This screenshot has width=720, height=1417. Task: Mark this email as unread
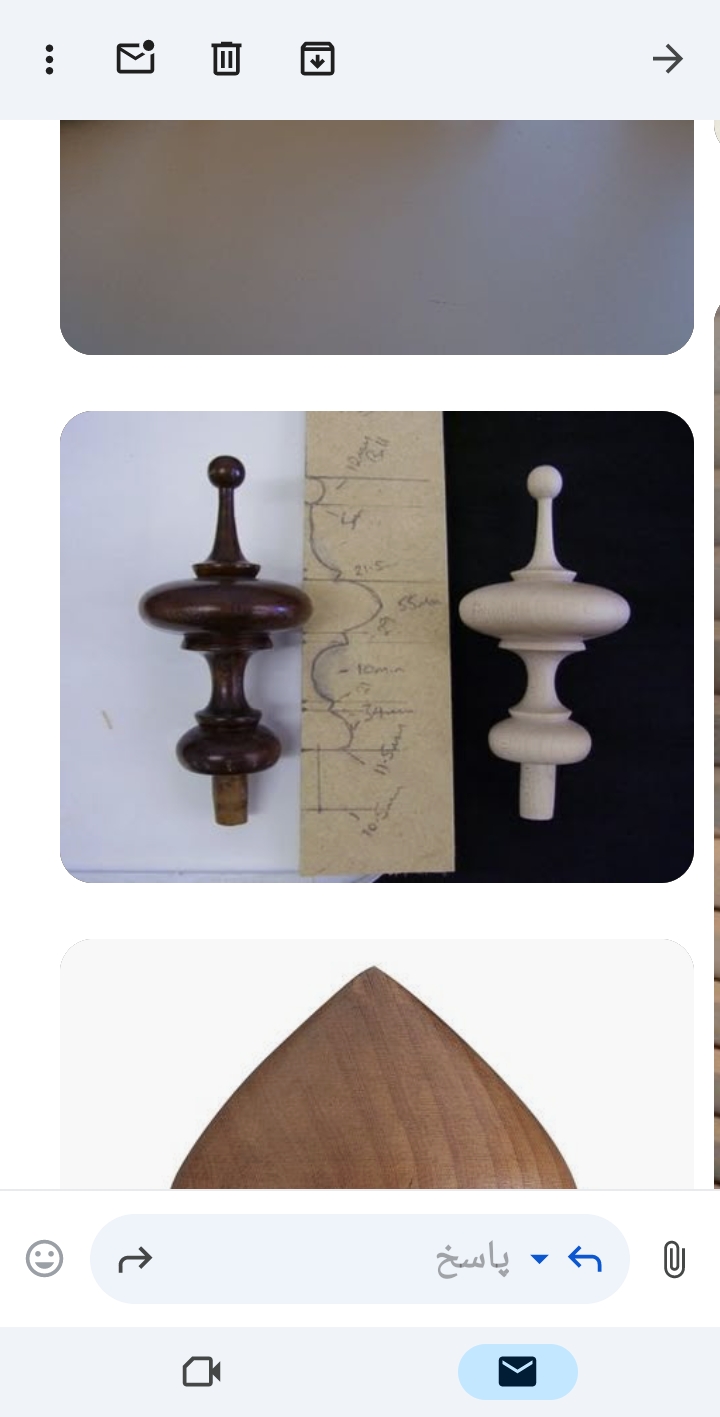click(136, 59)
